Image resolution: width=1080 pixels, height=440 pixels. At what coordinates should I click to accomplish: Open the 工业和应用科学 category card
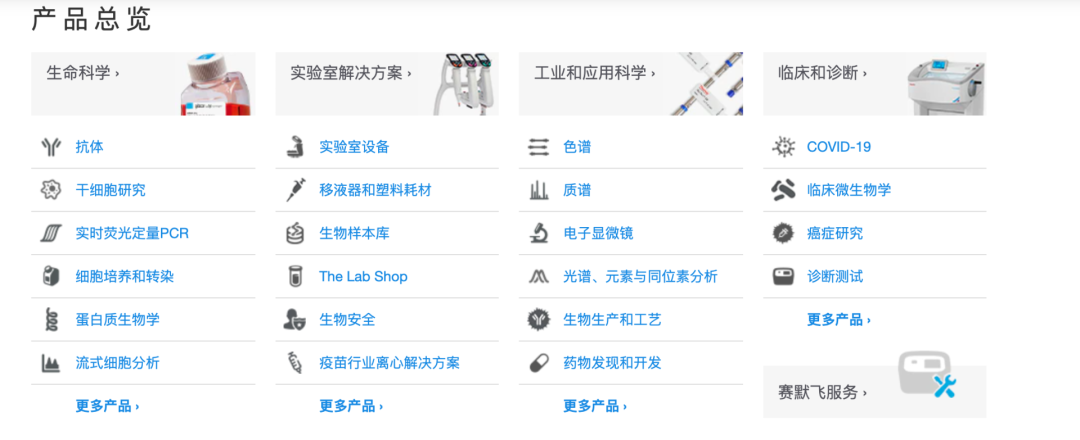click(594, 73)
